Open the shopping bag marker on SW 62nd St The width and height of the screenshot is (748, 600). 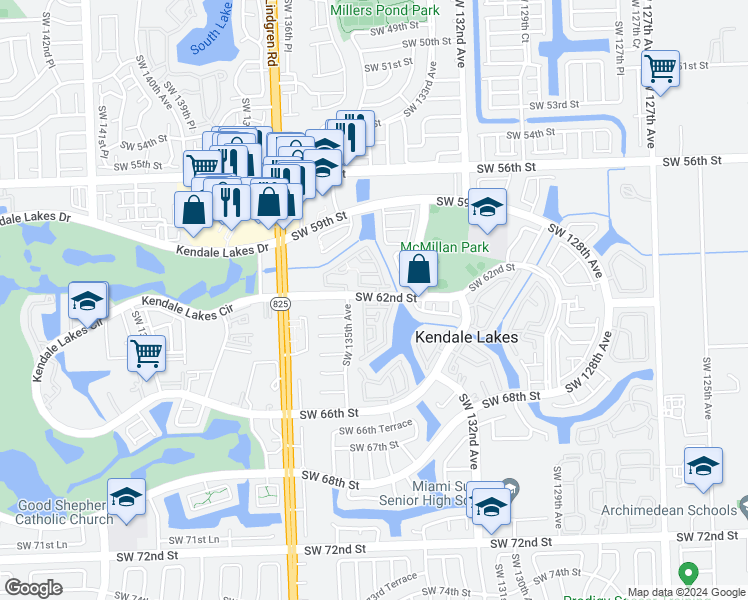418,269
